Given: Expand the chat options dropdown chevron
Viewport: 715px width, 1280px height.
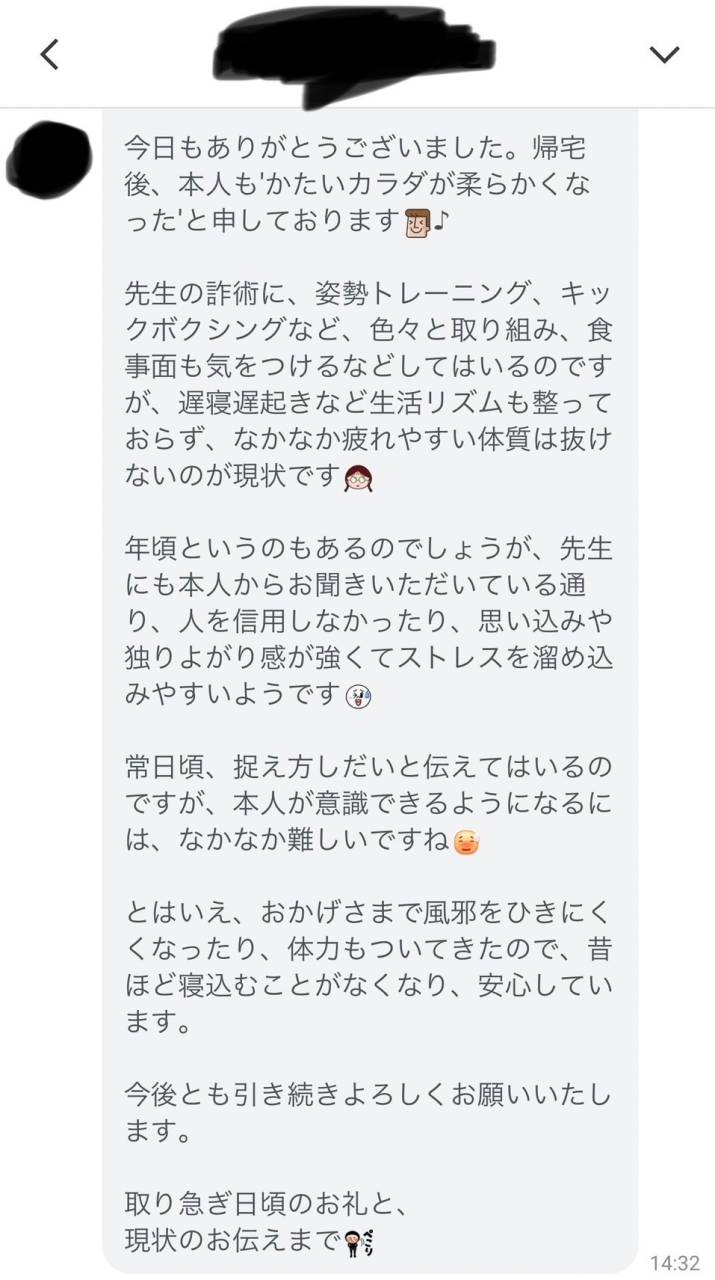Looking at the screenshot, I should pyautogui.click(x=664, y=54).
